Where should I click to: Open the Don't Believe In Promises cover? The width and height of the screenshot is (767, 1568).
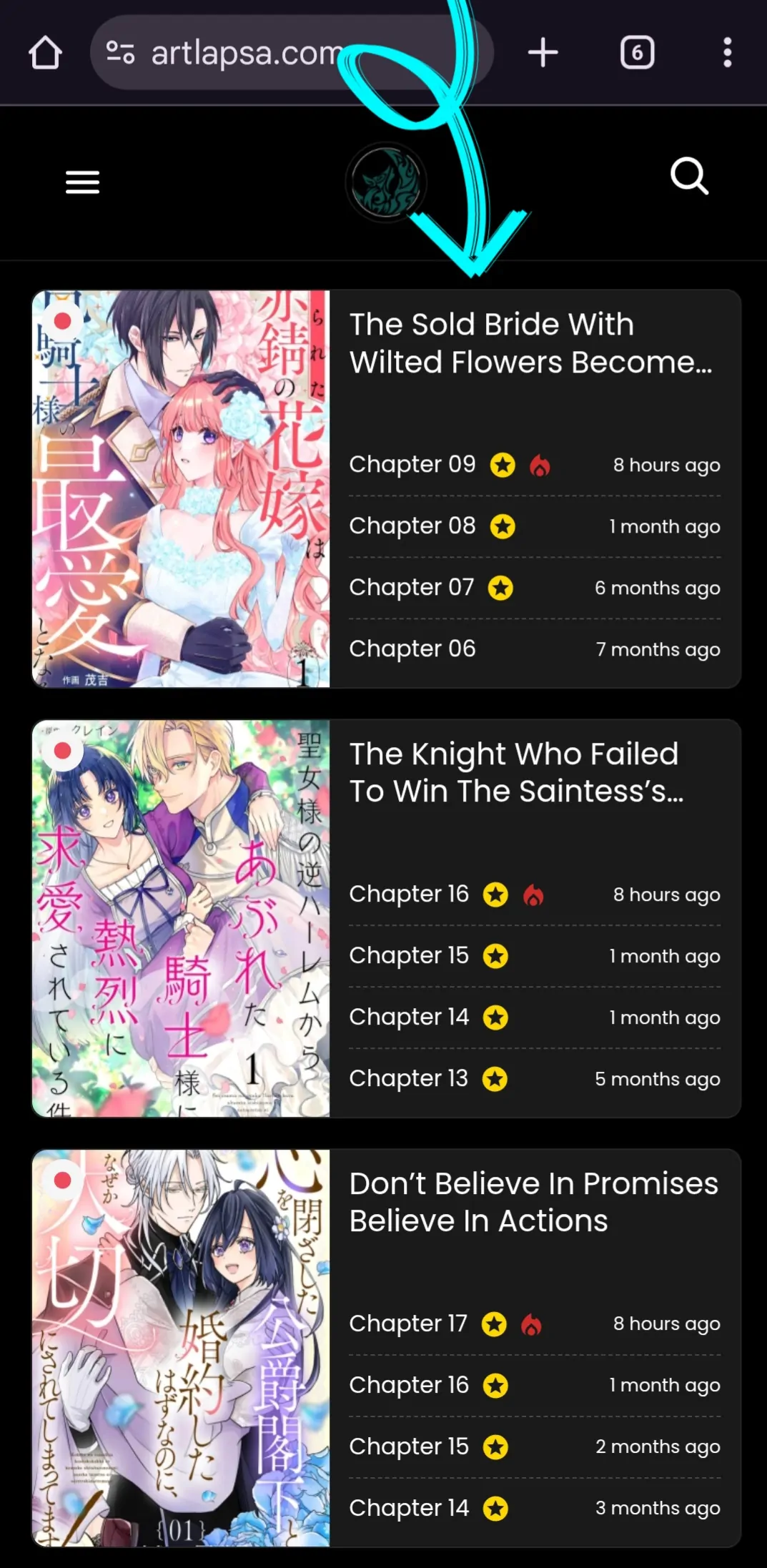pos(181,1348)
